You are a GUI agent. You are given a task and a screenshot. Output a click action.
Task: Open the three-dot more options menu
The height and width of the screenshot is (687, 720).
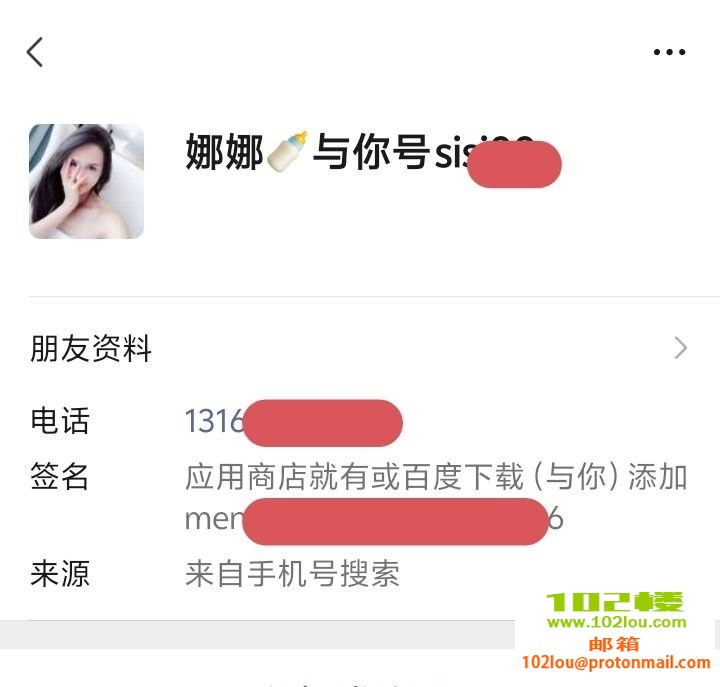click(669, 52)
